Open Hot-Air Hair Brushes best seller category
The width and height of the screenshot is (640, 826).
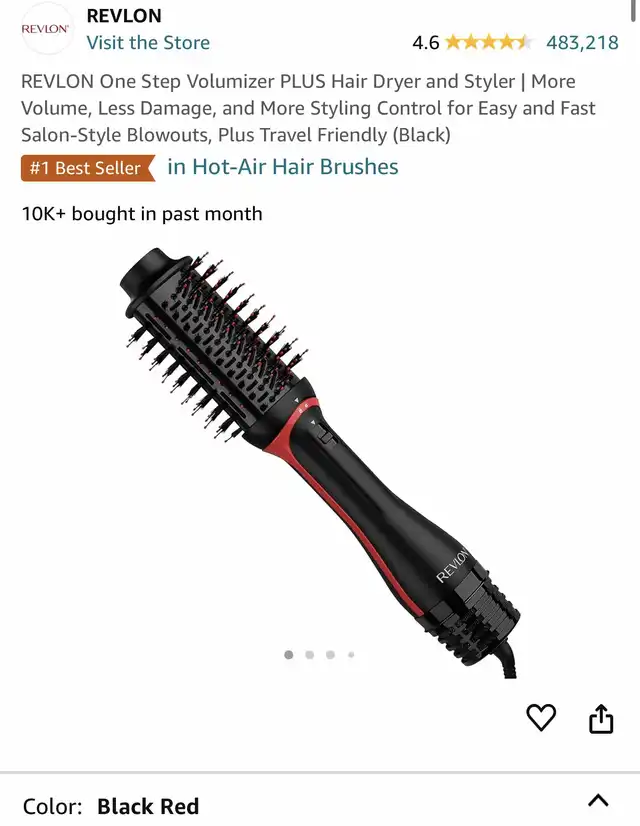click(x=283, y=167)
